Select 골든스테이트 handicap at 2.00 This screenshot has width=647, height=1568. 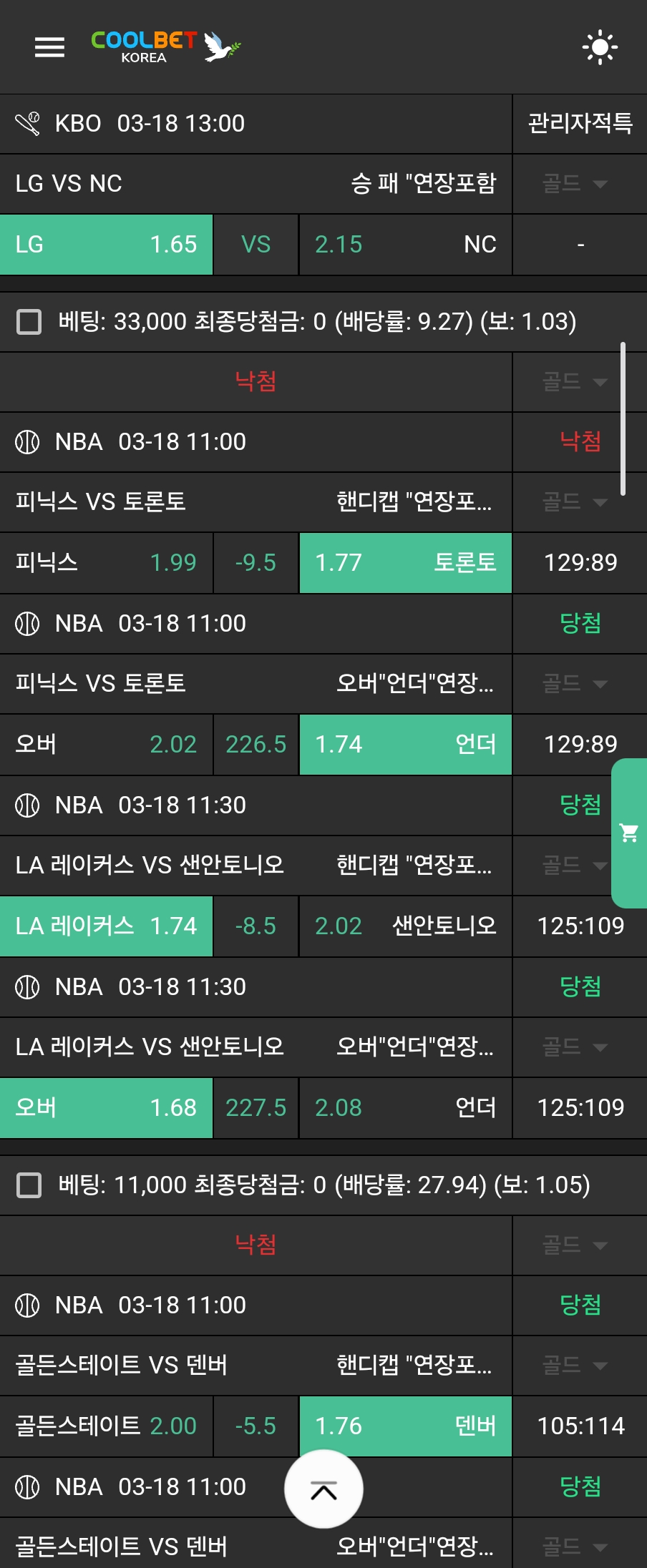(x=106, y=1426)
